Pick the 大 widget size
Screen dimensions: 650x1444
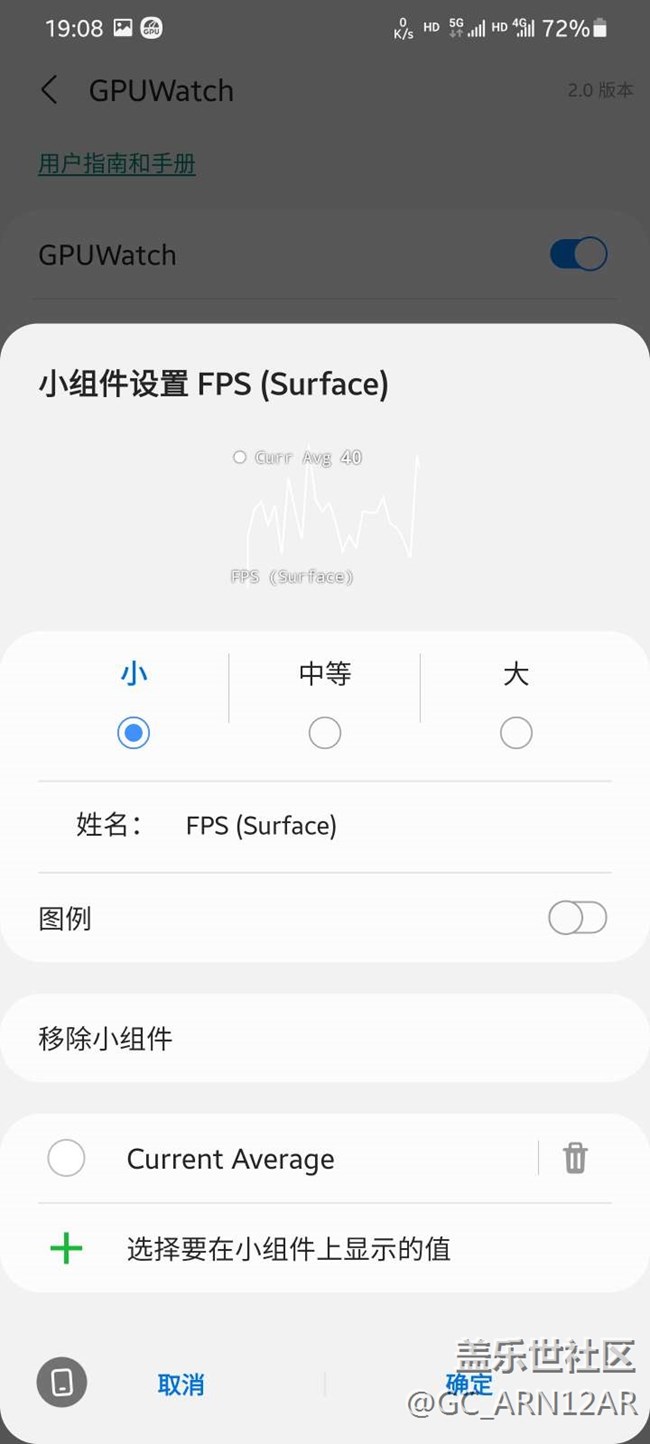(x=516, y=733)
